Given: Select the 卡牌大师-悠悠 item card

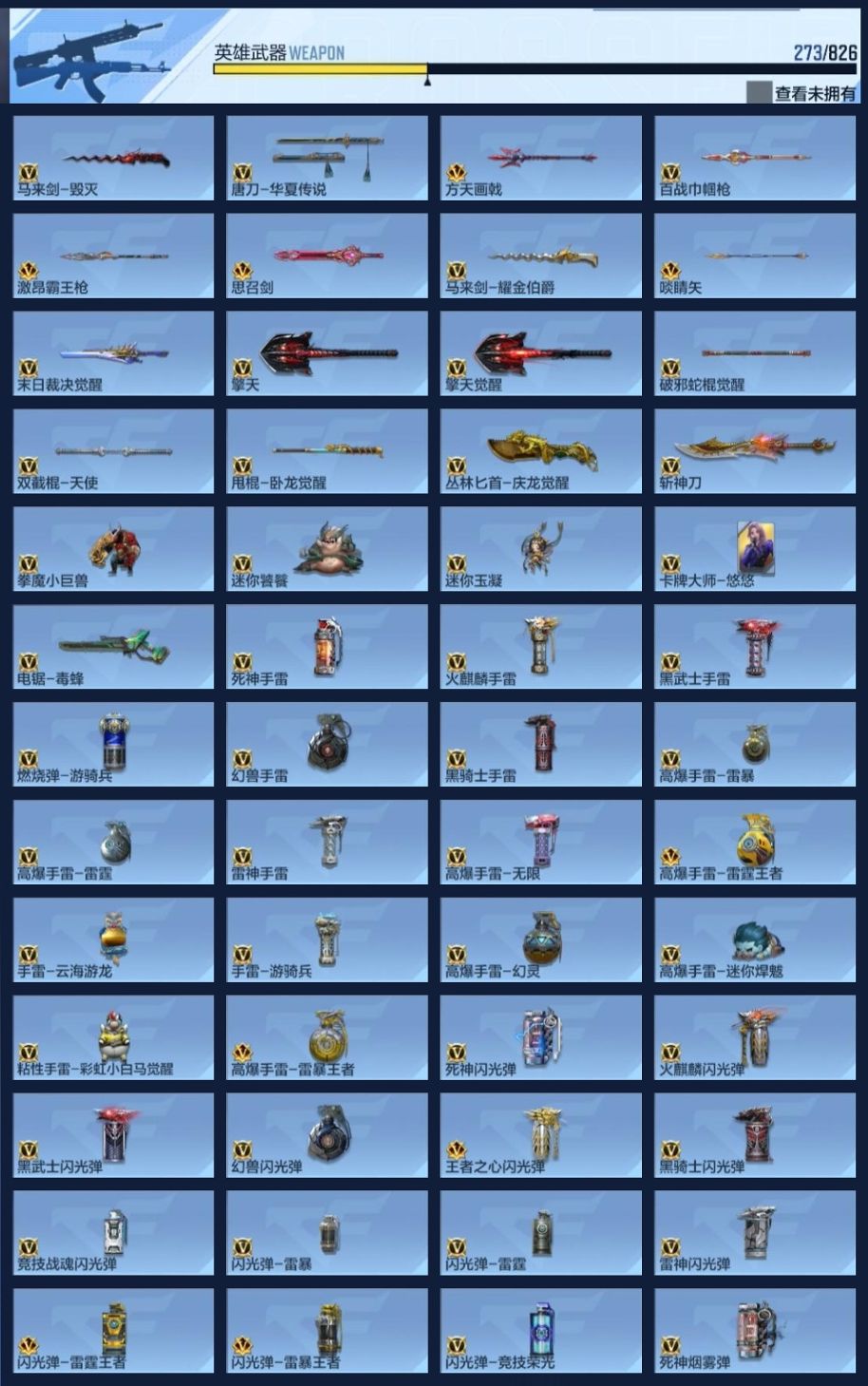Looking at the screenshot, I should [755, 549].
